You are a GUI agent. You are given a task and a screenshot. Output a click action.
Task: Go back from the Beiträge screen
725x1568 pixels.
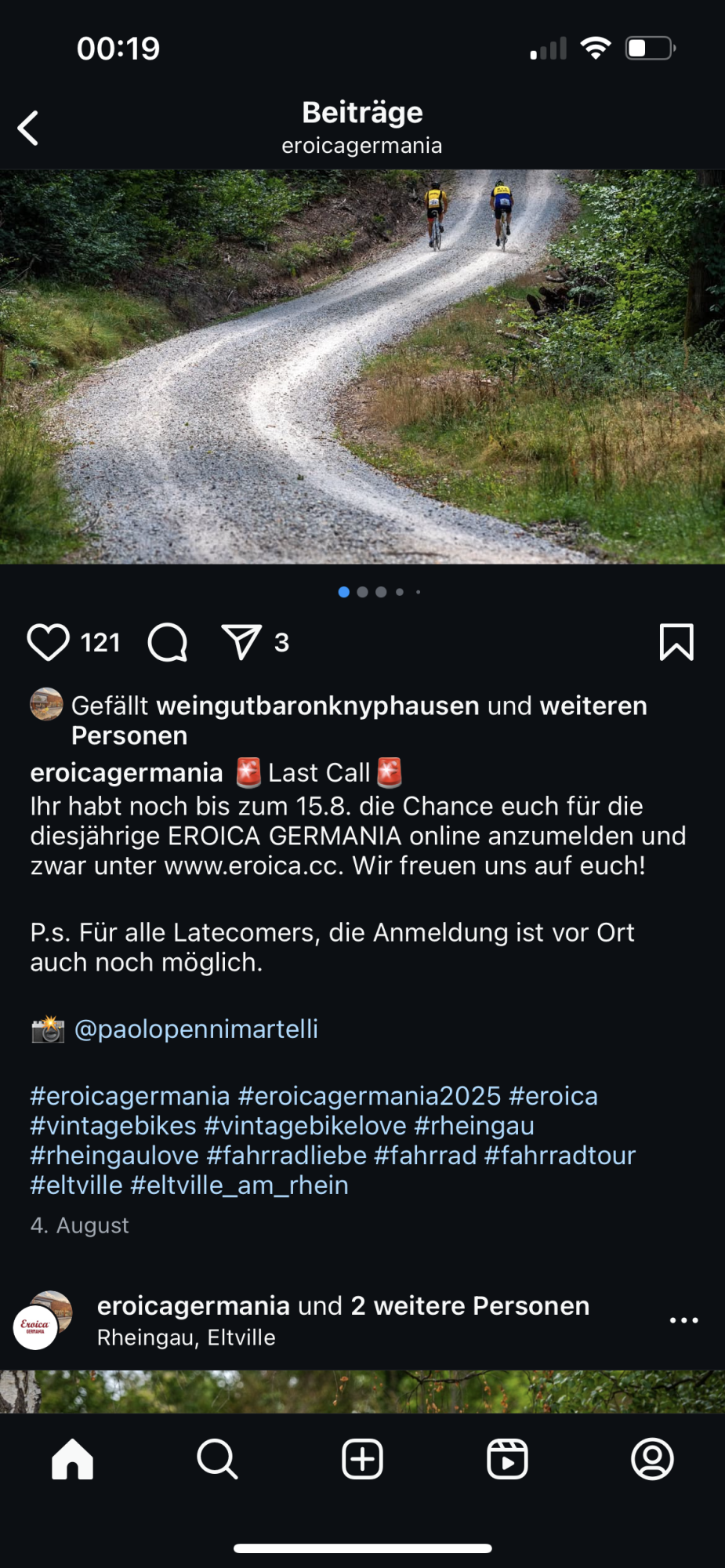28,128
